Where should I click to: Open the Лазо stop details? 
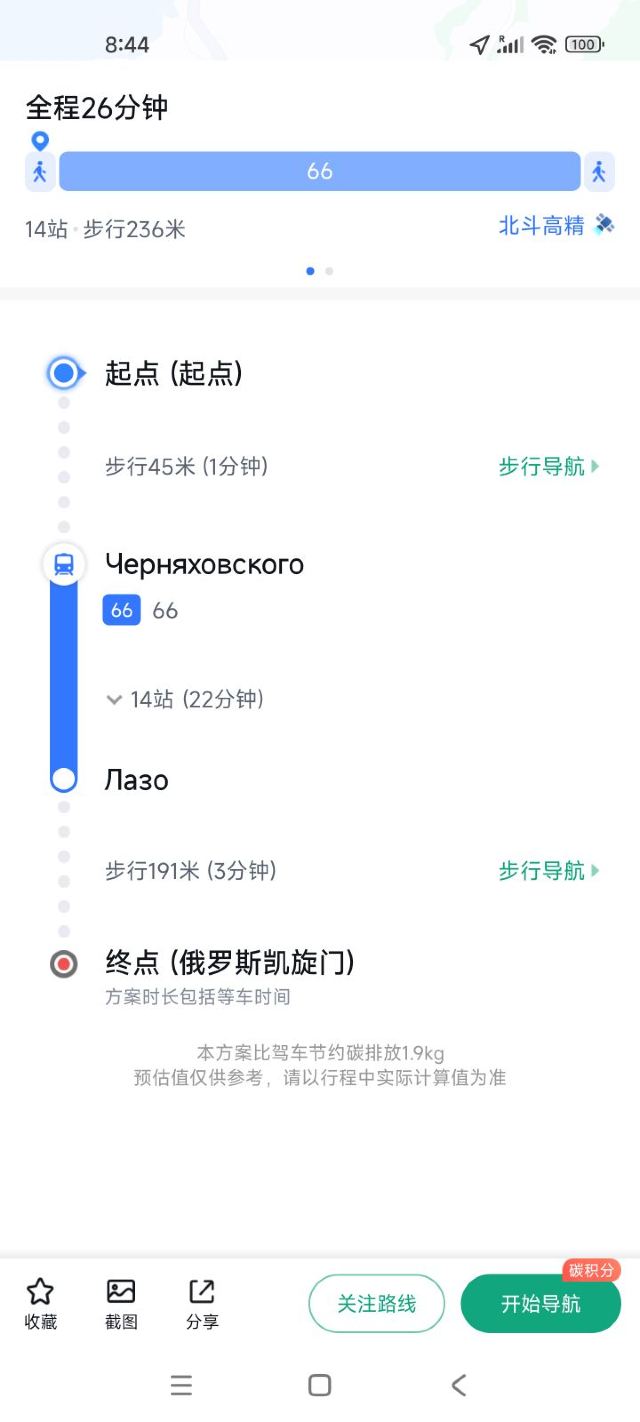click(x=137, y=780)
